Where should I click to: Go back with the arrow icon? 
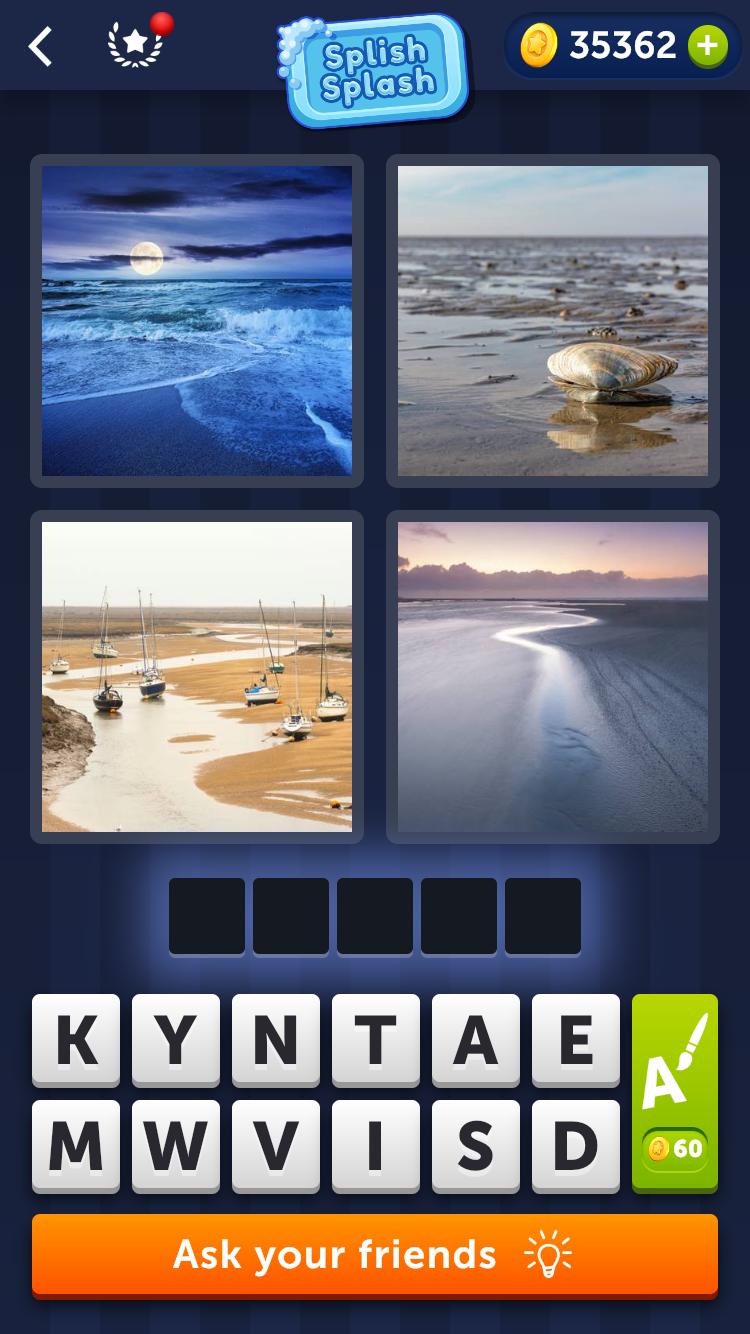coord(40,46)
